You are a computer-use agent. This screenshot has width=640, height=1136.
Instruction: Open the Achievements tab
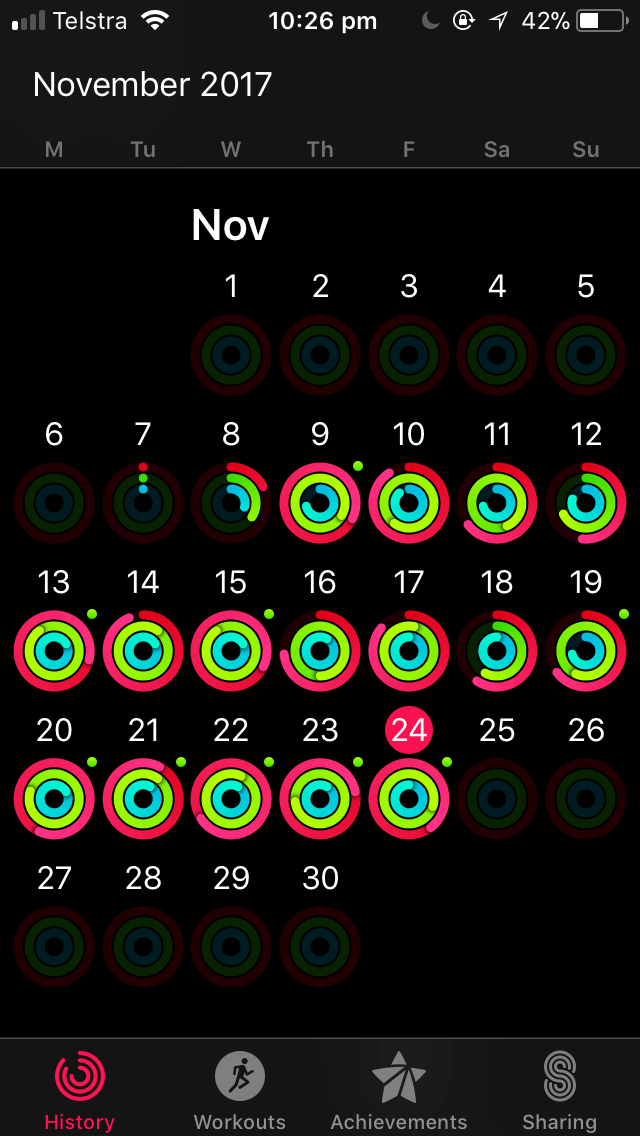[x=399, y=1090]
